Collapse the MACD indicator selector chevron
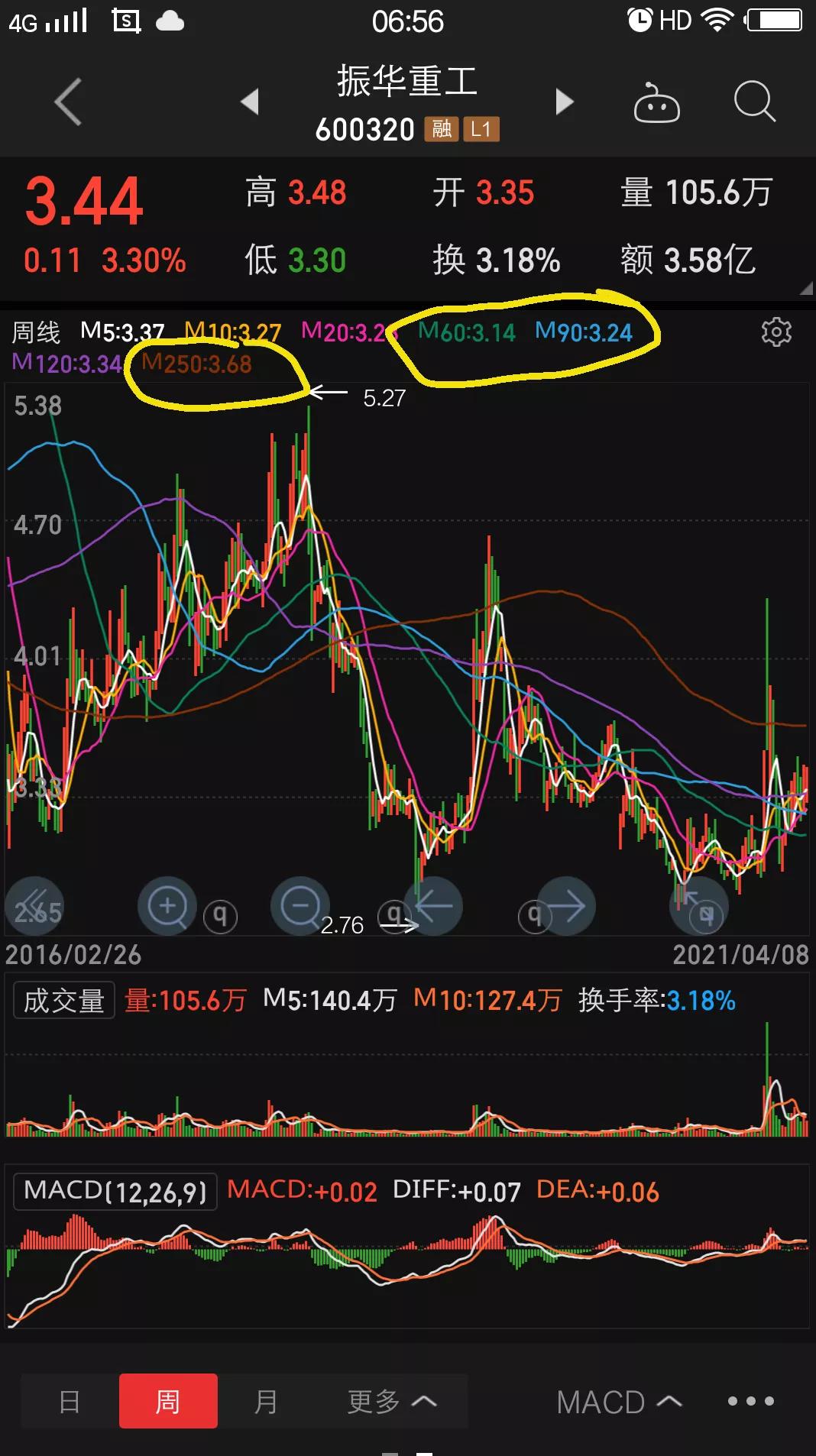 click(x=669, y=1400)
